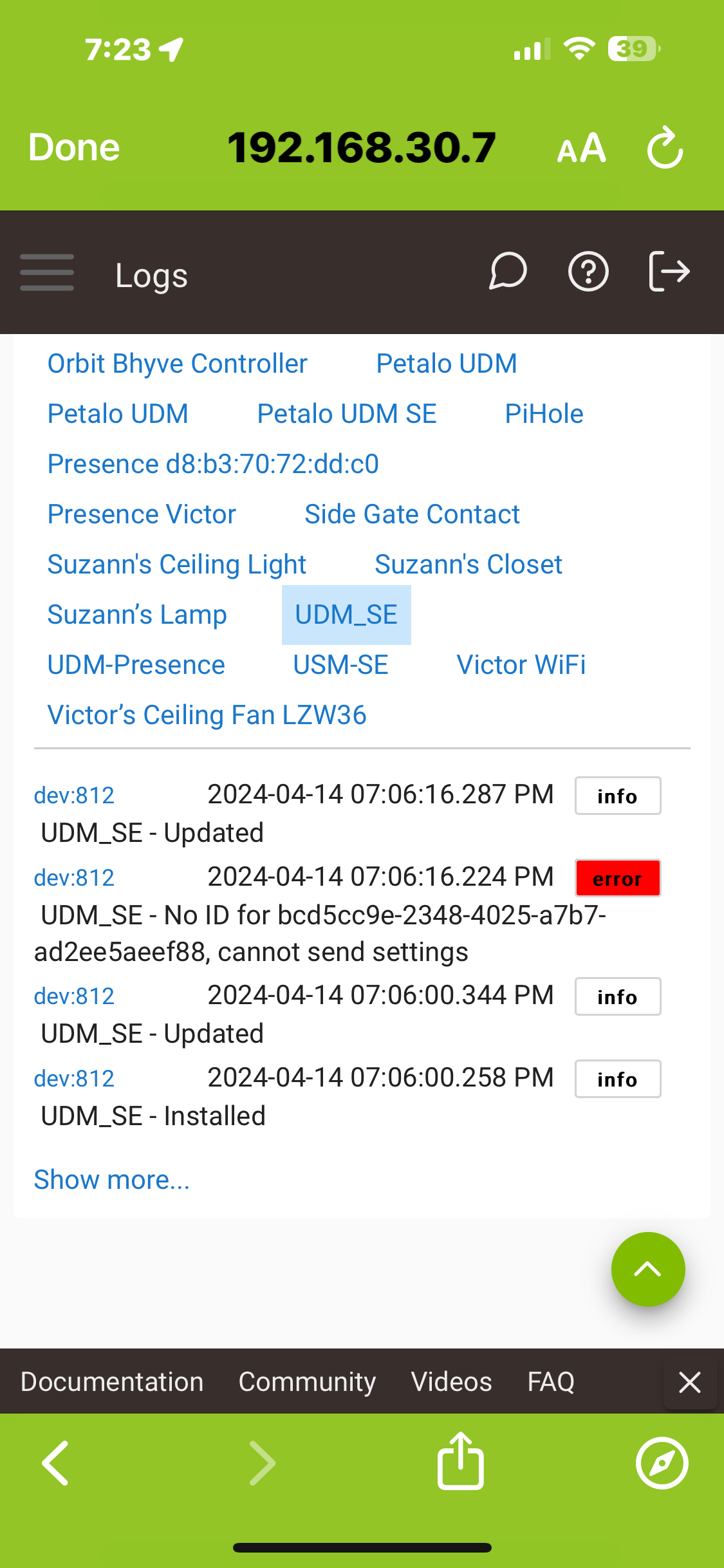The width and height of the screenshot is (724, 1568).
Task: Reload the page with the refresh icon
Action: click(665, 147)
